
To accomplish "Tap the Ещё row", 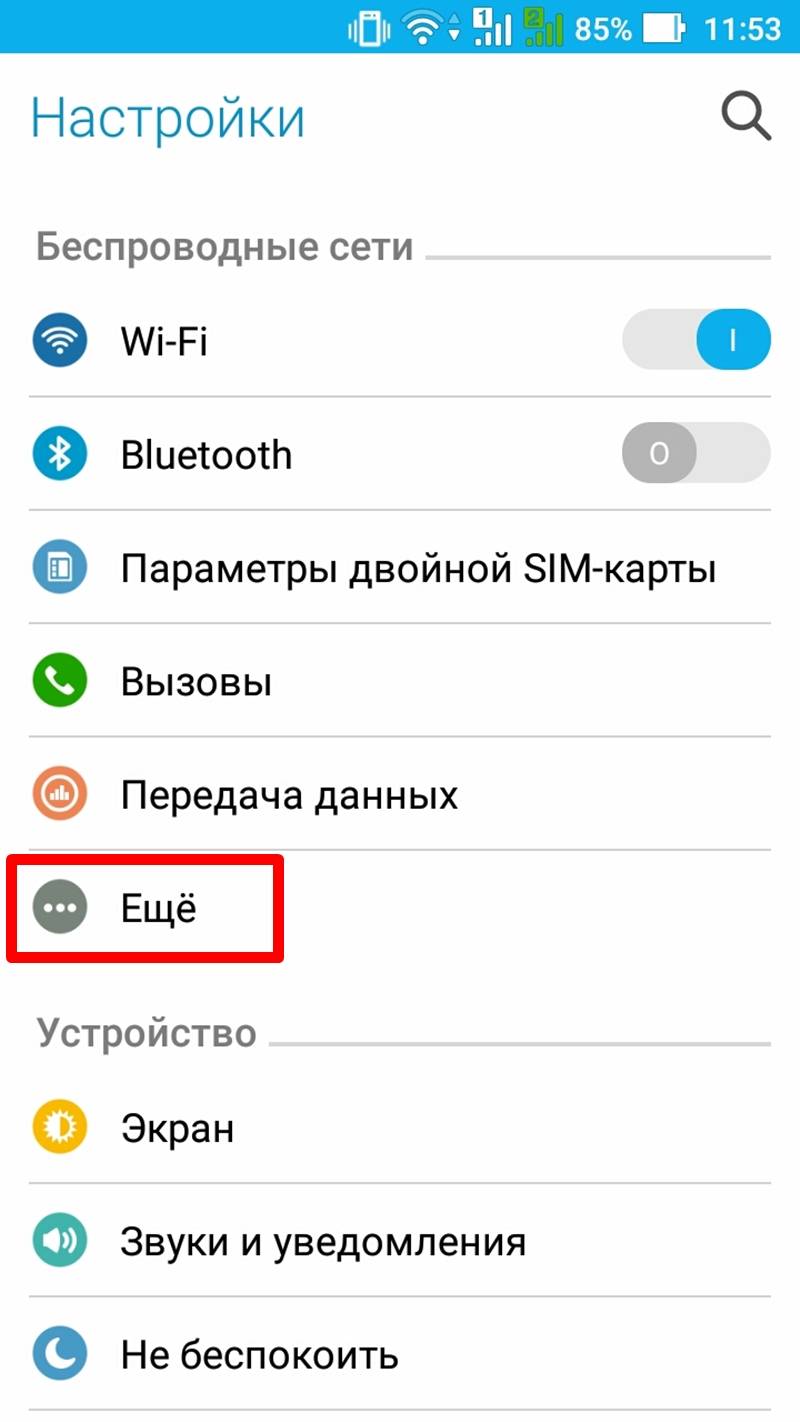I will (x=400, y=908).
